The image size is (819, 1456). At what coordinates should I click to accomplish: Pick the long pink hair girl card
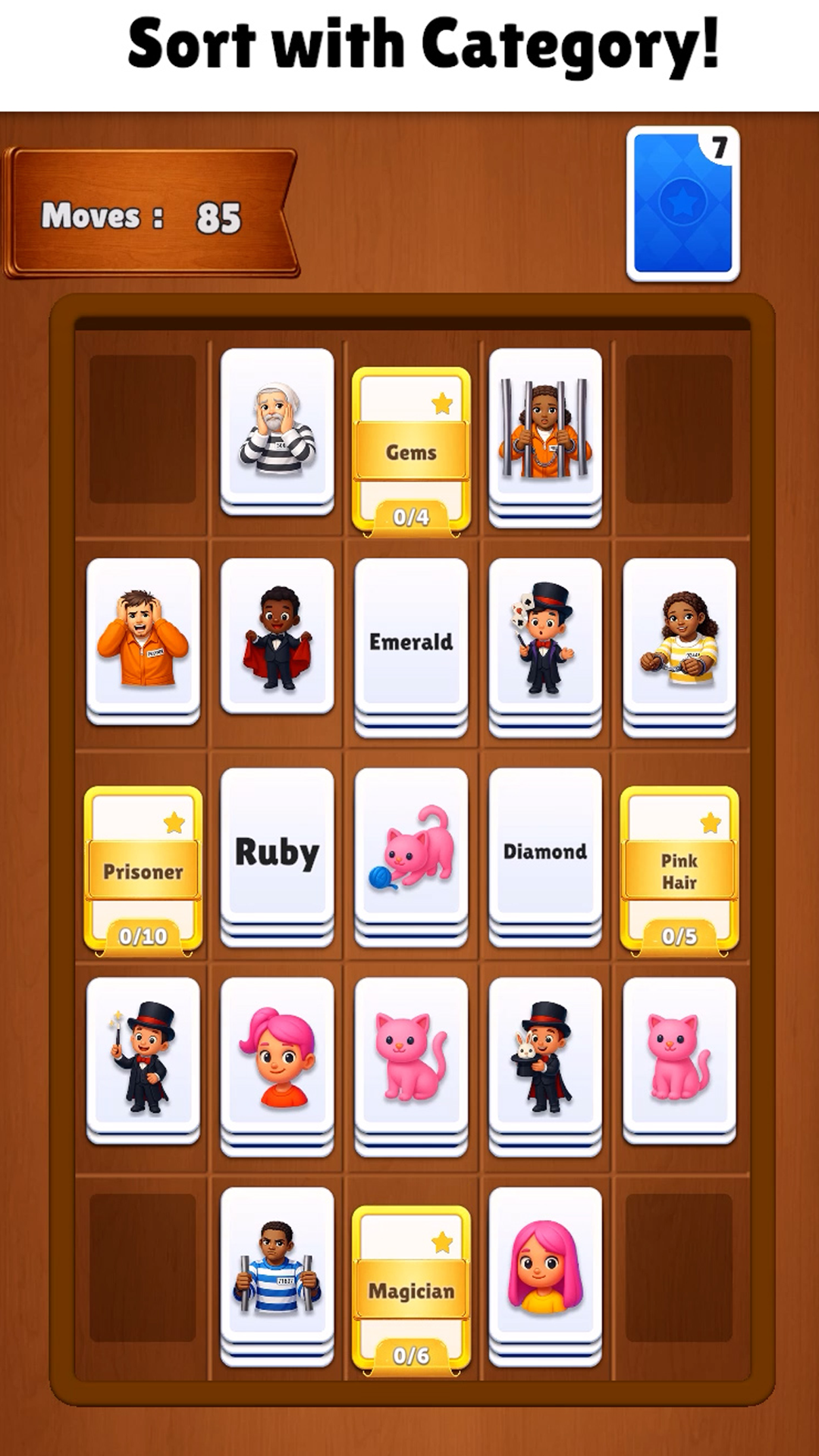pyautogui.click(x=544, y=1266)
